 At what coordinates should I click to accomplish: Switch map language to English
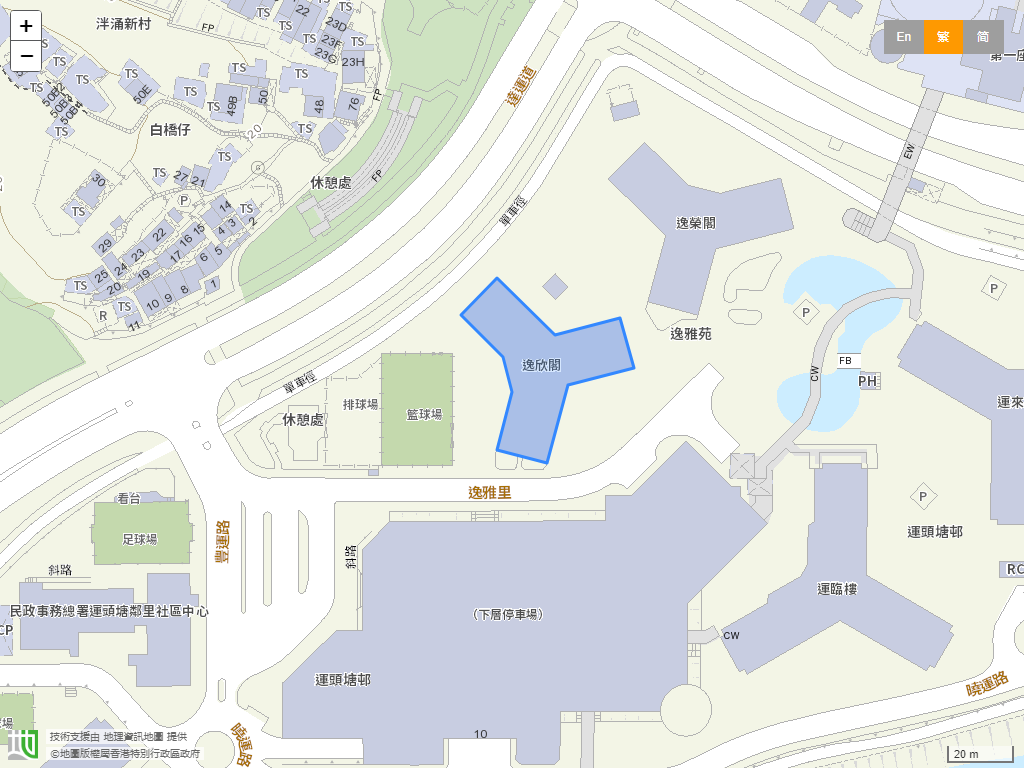coord(903,37)
